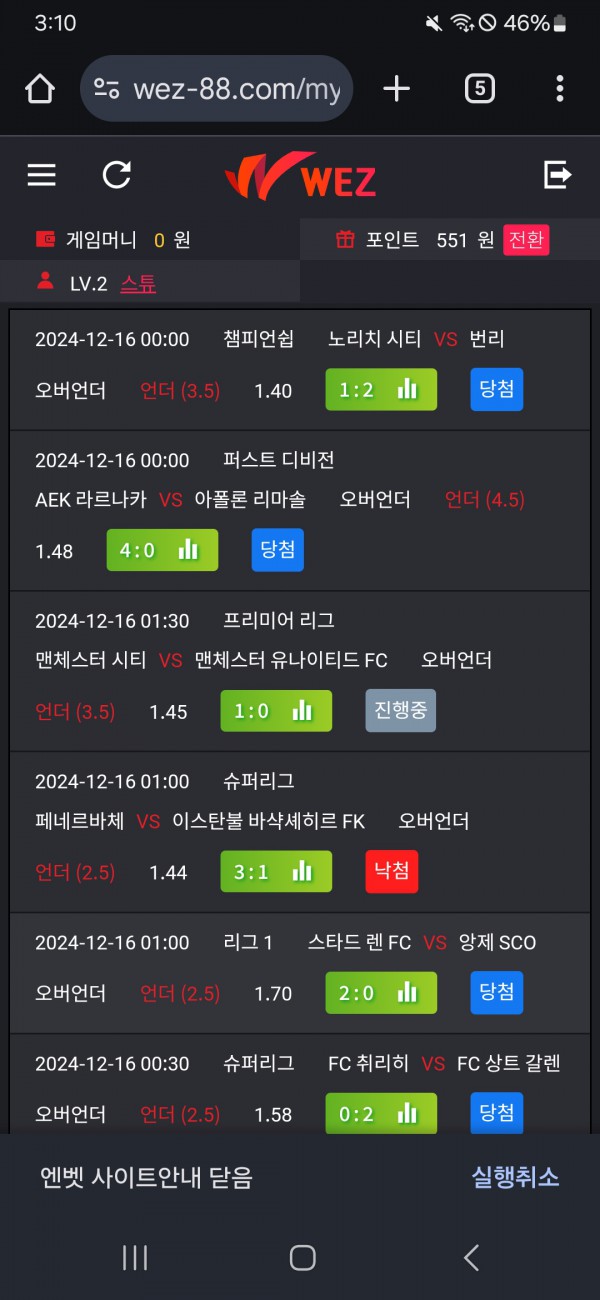Tap the 1:2 score button for 노리치 시티
Screen dimensions: 600x1300
[x=381, y=390]
